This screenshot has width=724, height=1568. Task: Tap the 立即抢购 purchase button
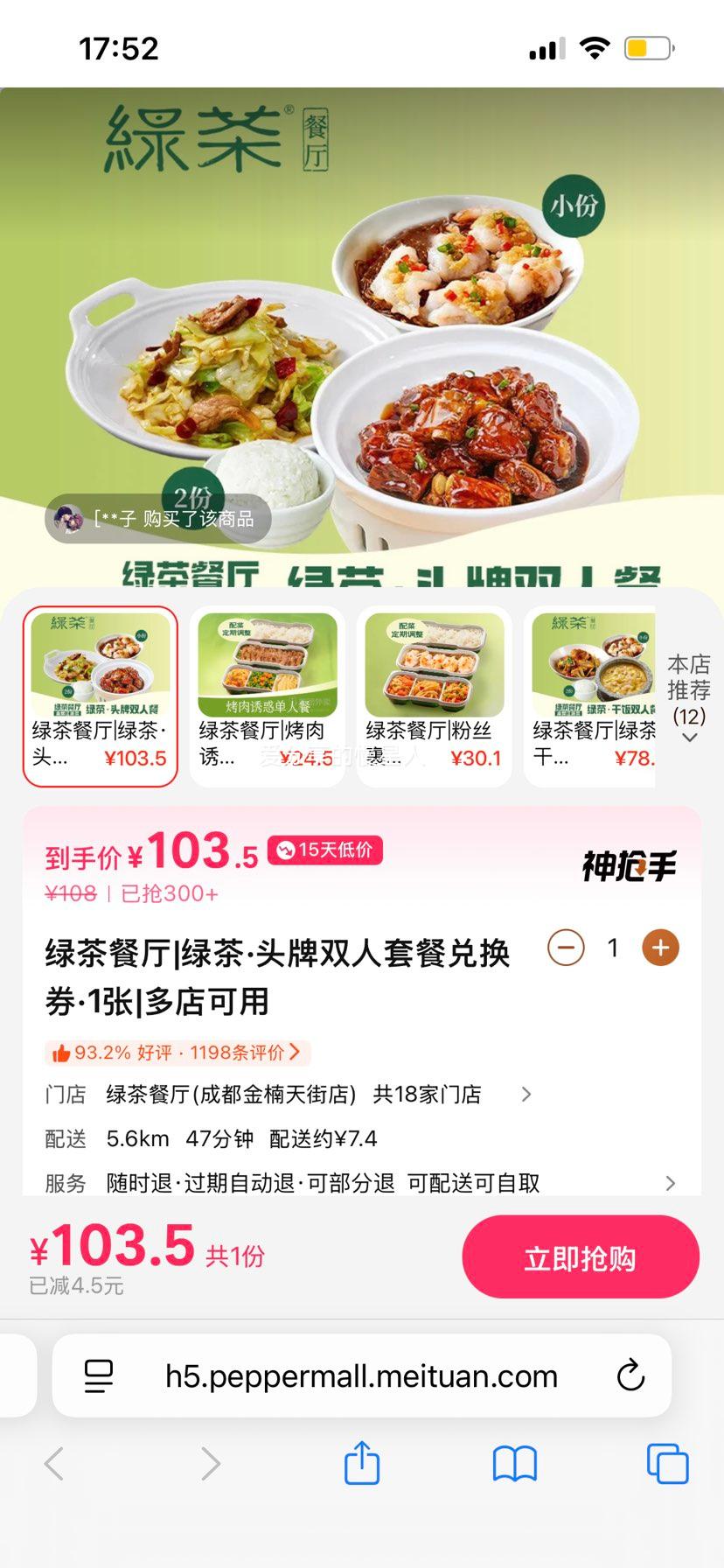tap(580, 1256)
